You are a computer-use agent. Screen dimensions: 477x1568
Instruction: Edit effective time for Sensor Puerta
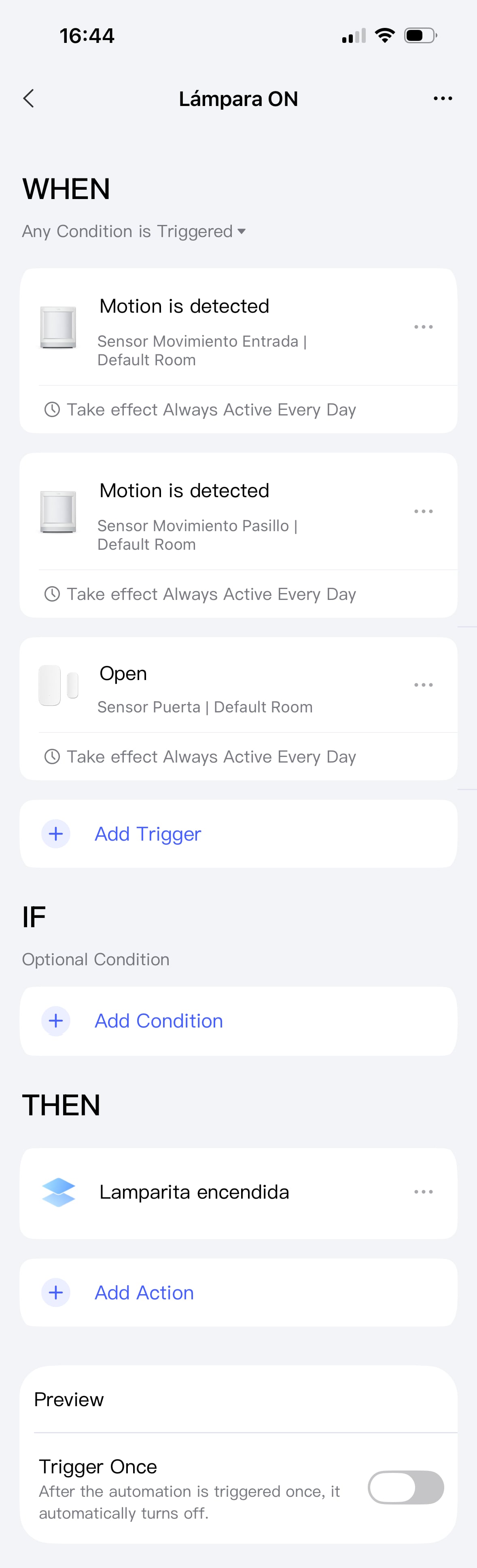(210, 756)
